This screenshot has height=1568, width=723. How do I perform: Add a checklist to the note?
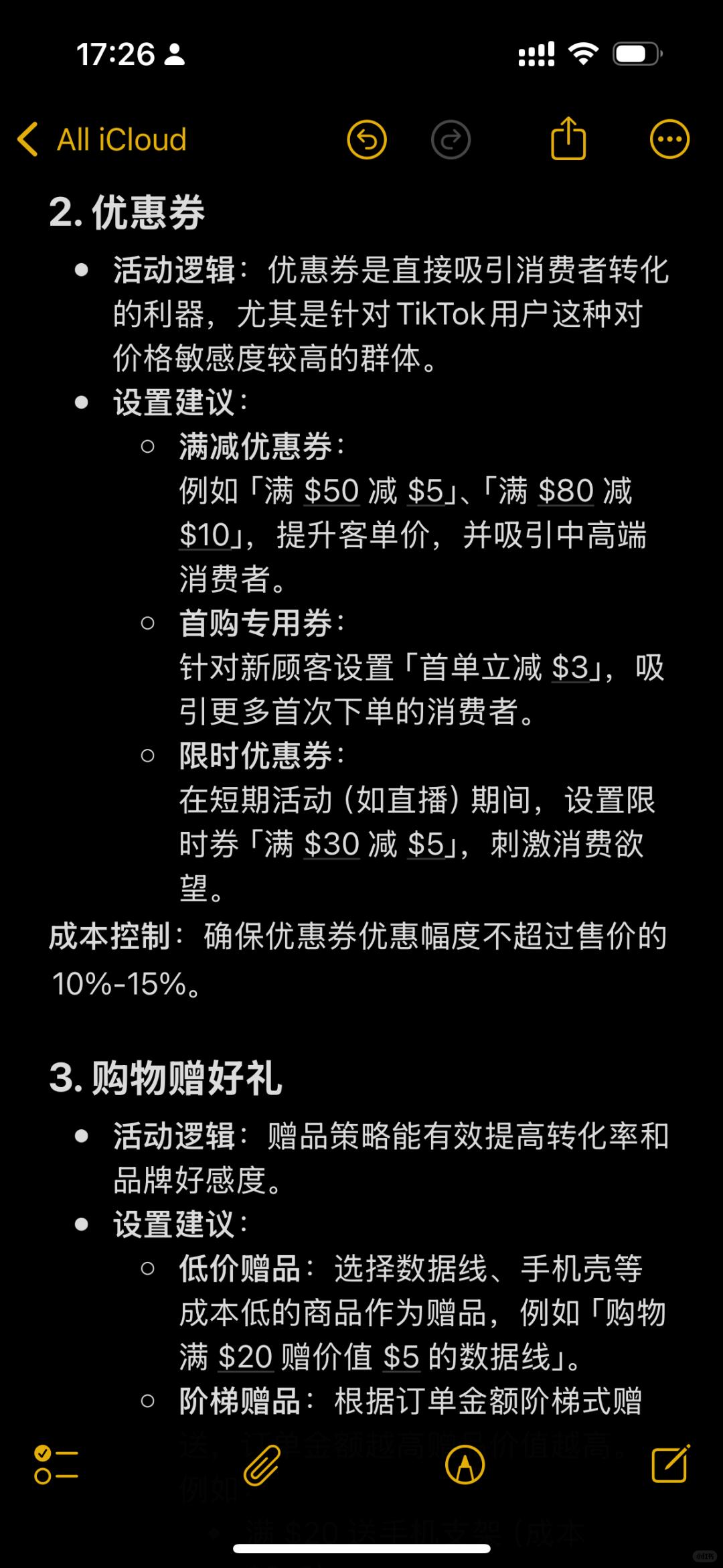56,1465
